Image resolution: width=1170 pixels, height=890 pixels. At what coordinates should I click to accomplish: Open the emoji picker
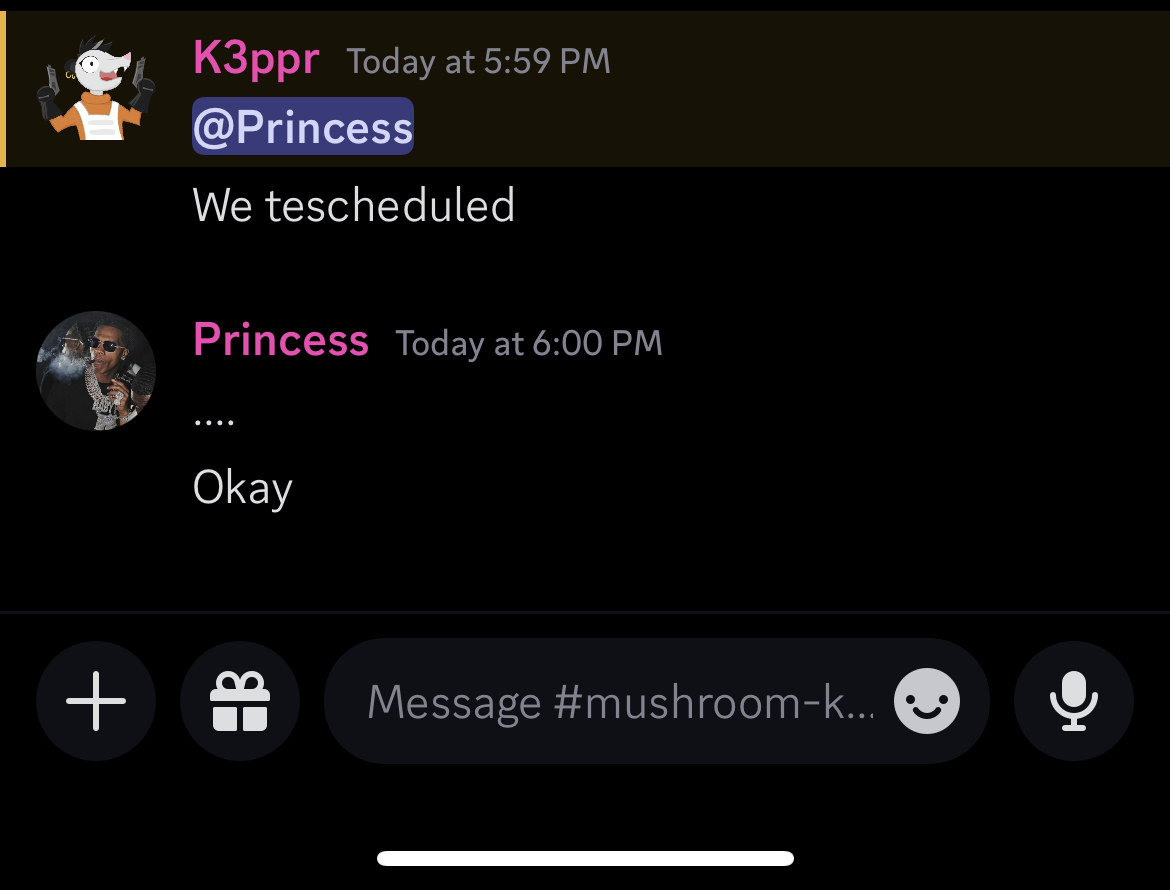point(926,701)
